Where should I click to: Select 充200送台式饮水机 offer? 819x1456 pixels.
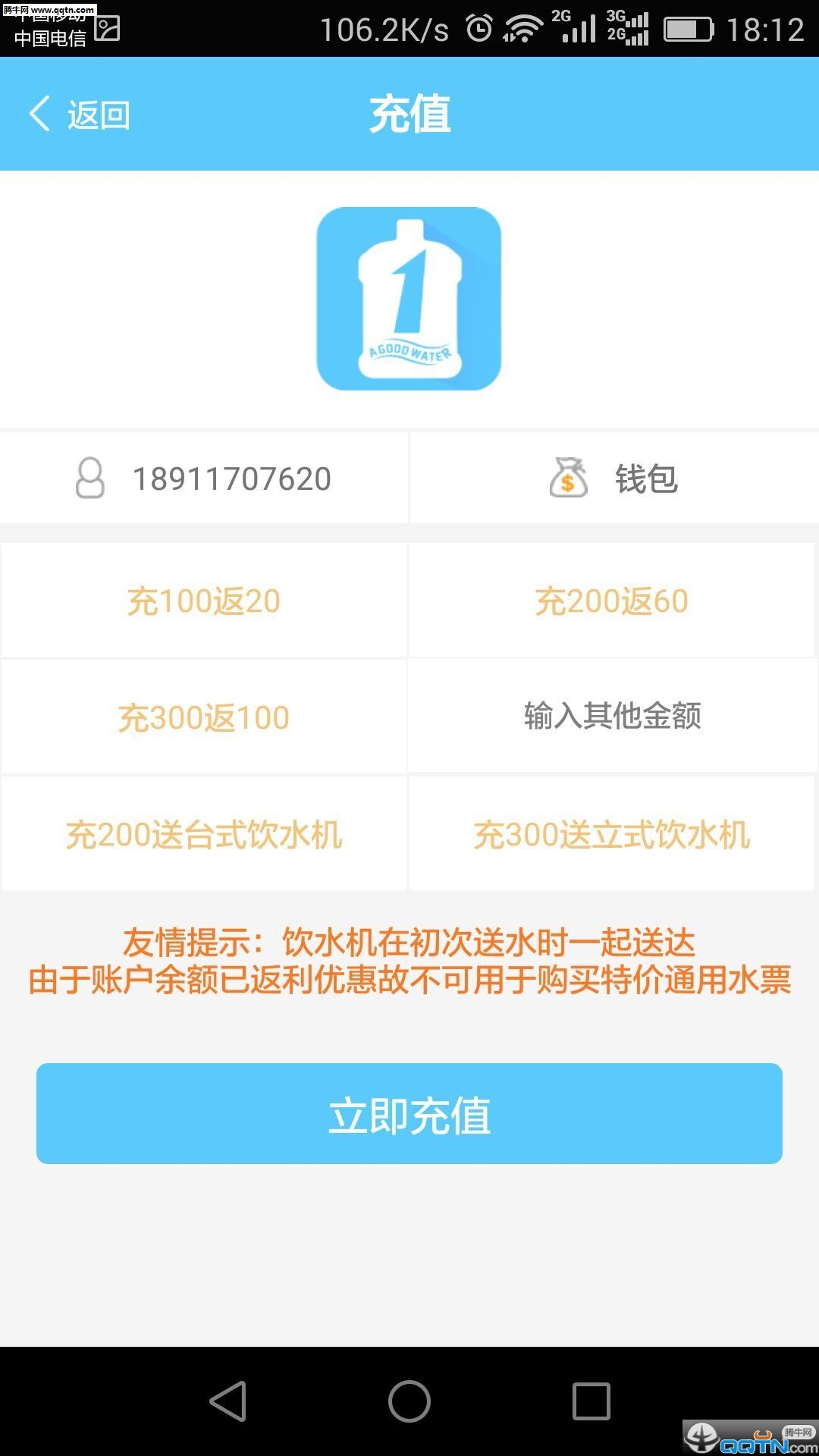click(204, 834)
